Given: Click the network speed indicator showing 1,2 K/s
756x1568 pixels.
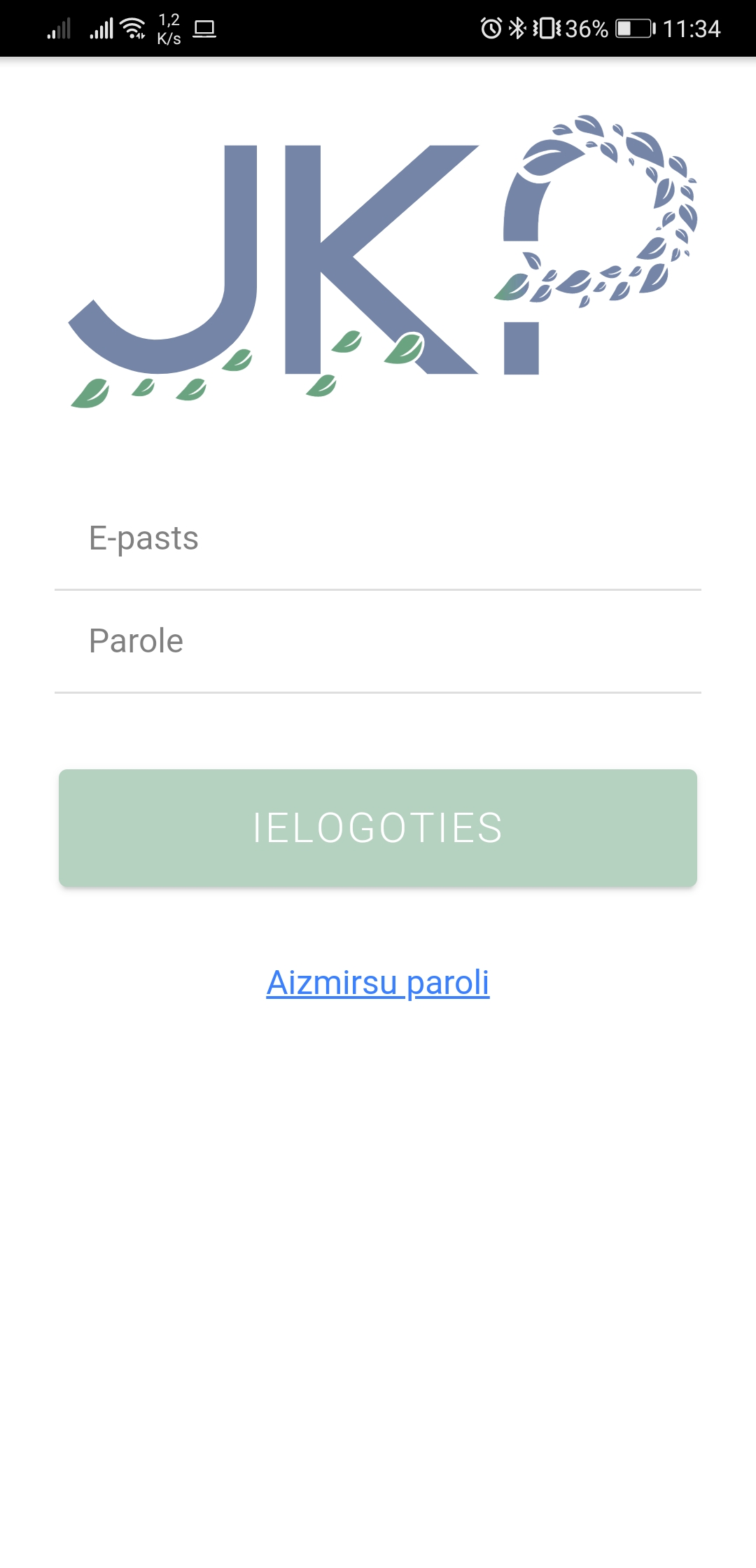Looking at the screenshot, I should tap(168, 28).
